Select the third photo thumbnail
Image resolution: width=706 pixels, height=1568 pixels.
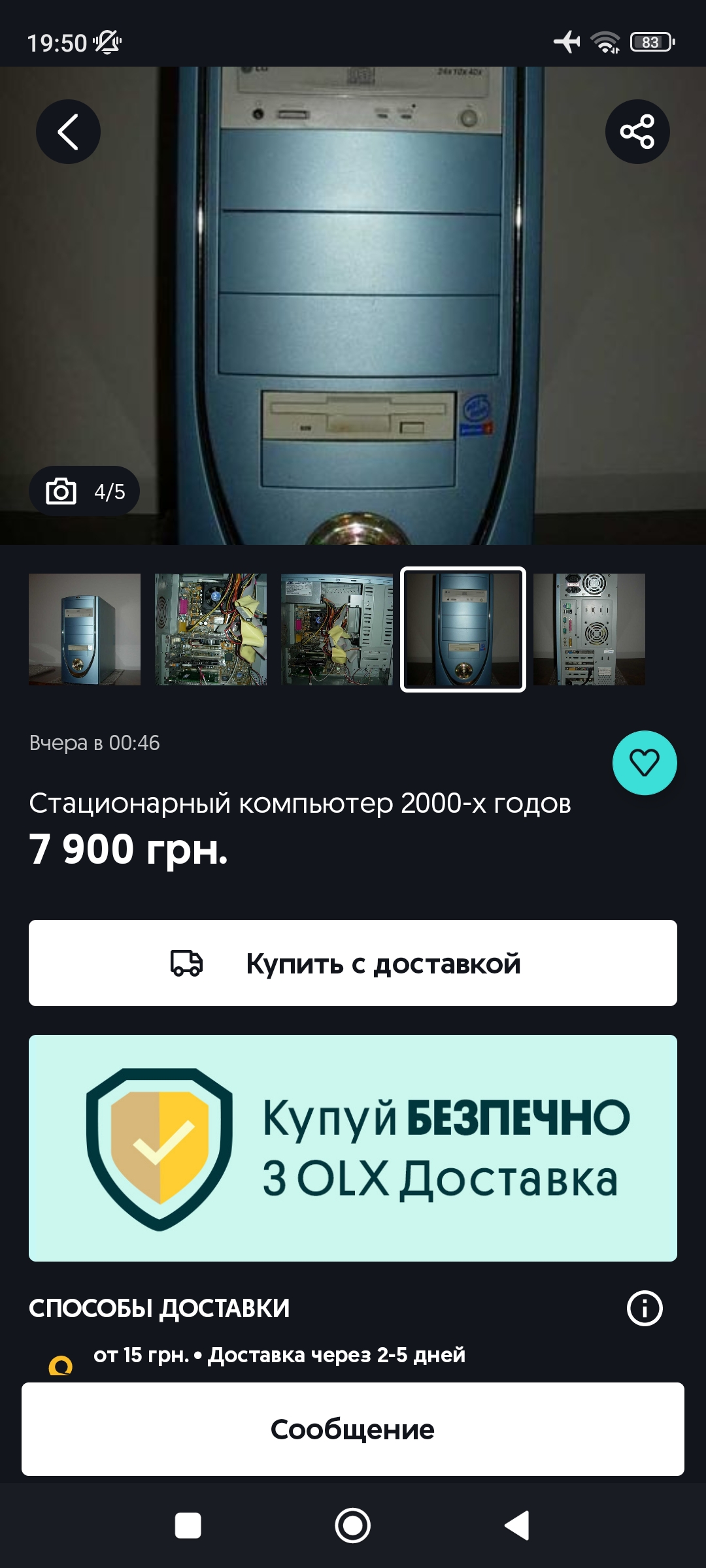337,629
